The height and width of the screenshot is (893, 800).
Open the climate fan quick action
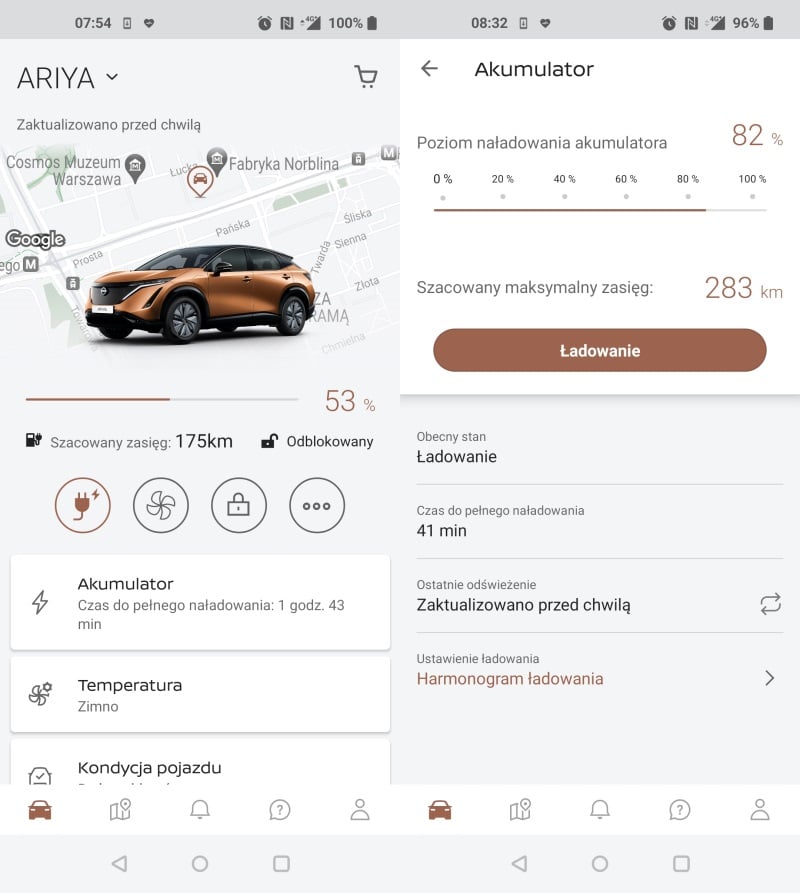pyautogui.click(x=161, y=506)
